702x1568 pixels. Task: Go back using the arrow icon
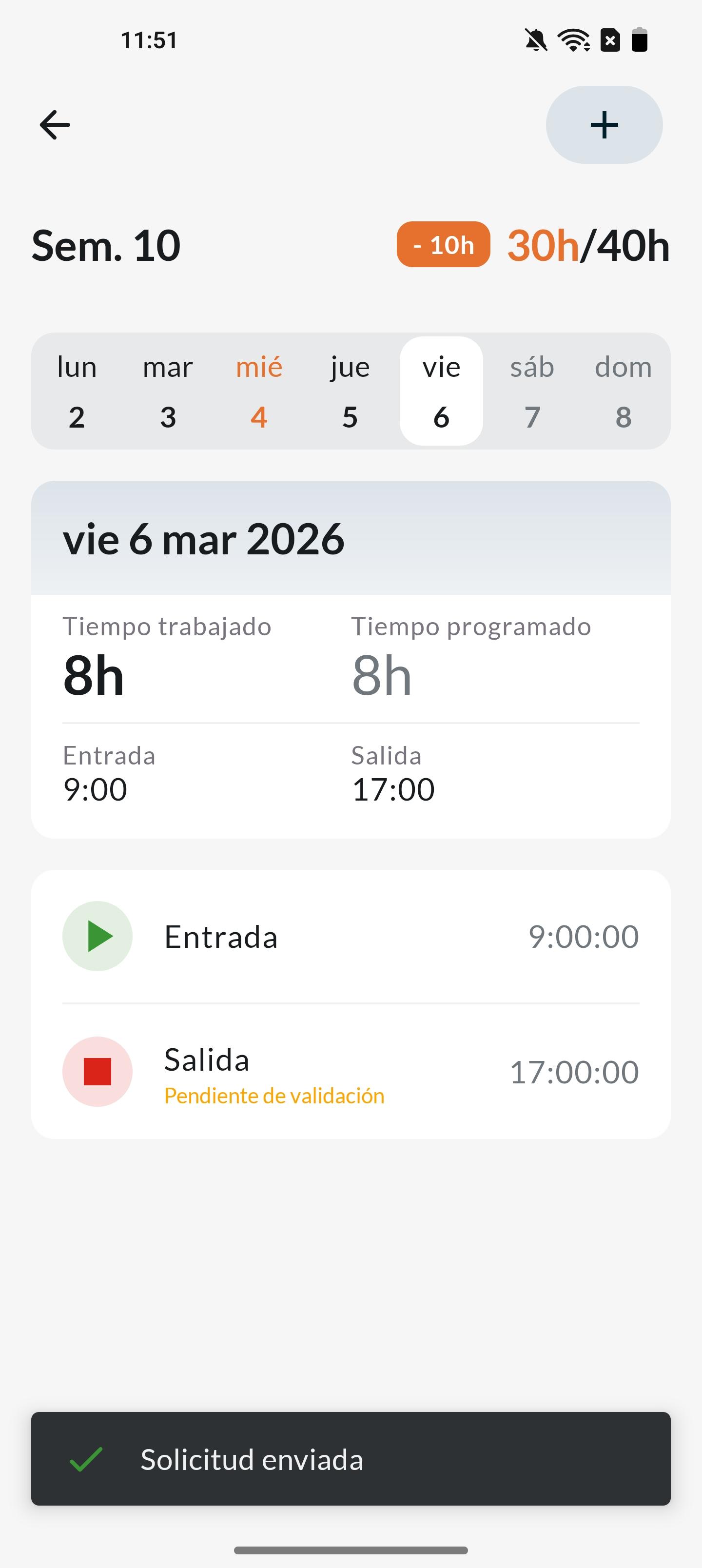click(x=55, y=125)
